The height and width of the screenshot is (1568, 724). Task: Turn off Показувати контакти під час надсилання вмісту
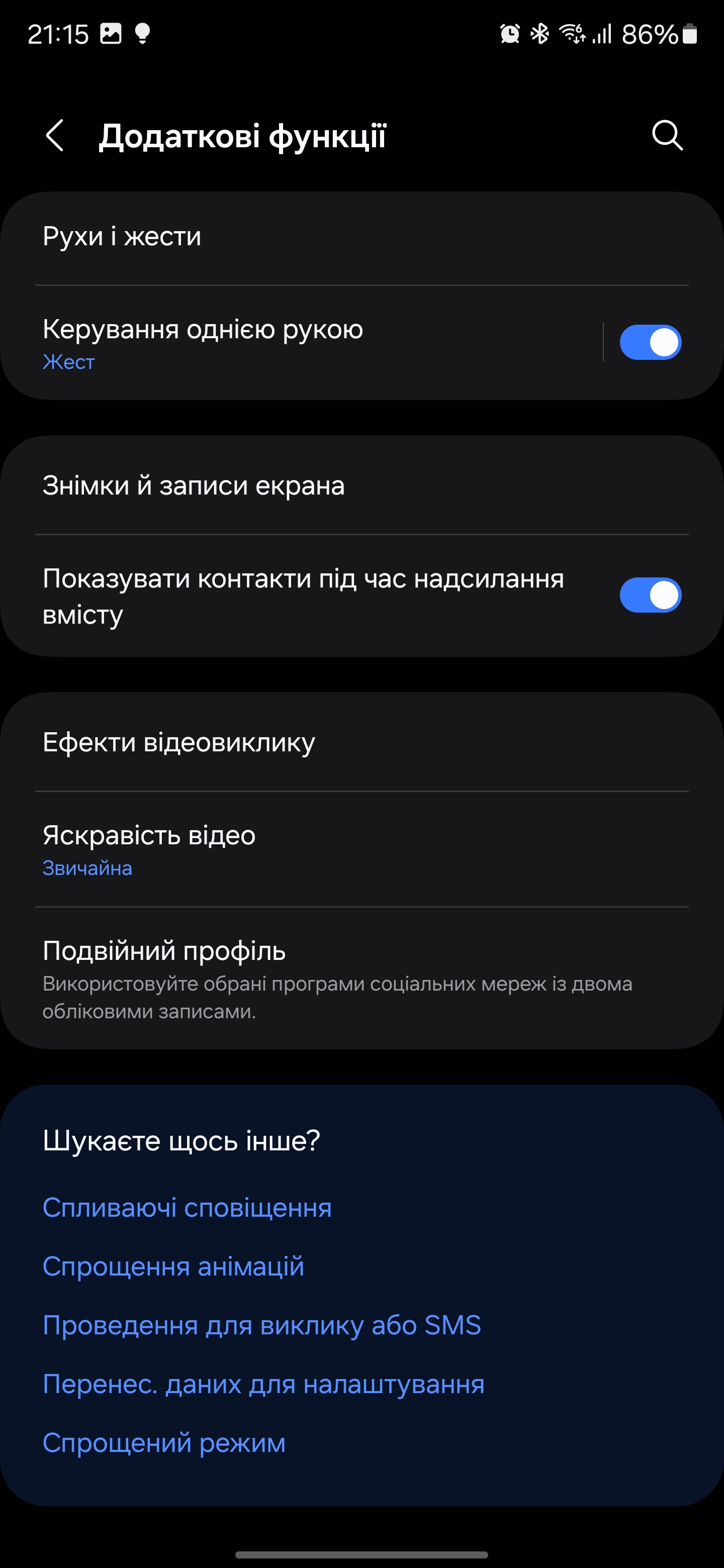(650, 596)
